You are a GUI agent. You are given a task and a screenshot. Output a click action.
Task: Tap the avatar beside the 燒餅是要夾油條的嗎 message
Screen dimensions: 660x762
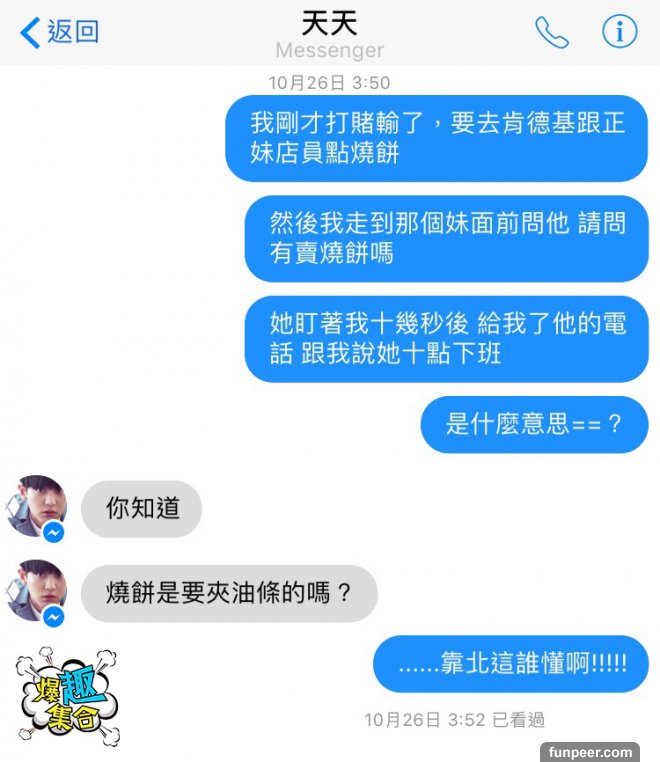[36, 591]
